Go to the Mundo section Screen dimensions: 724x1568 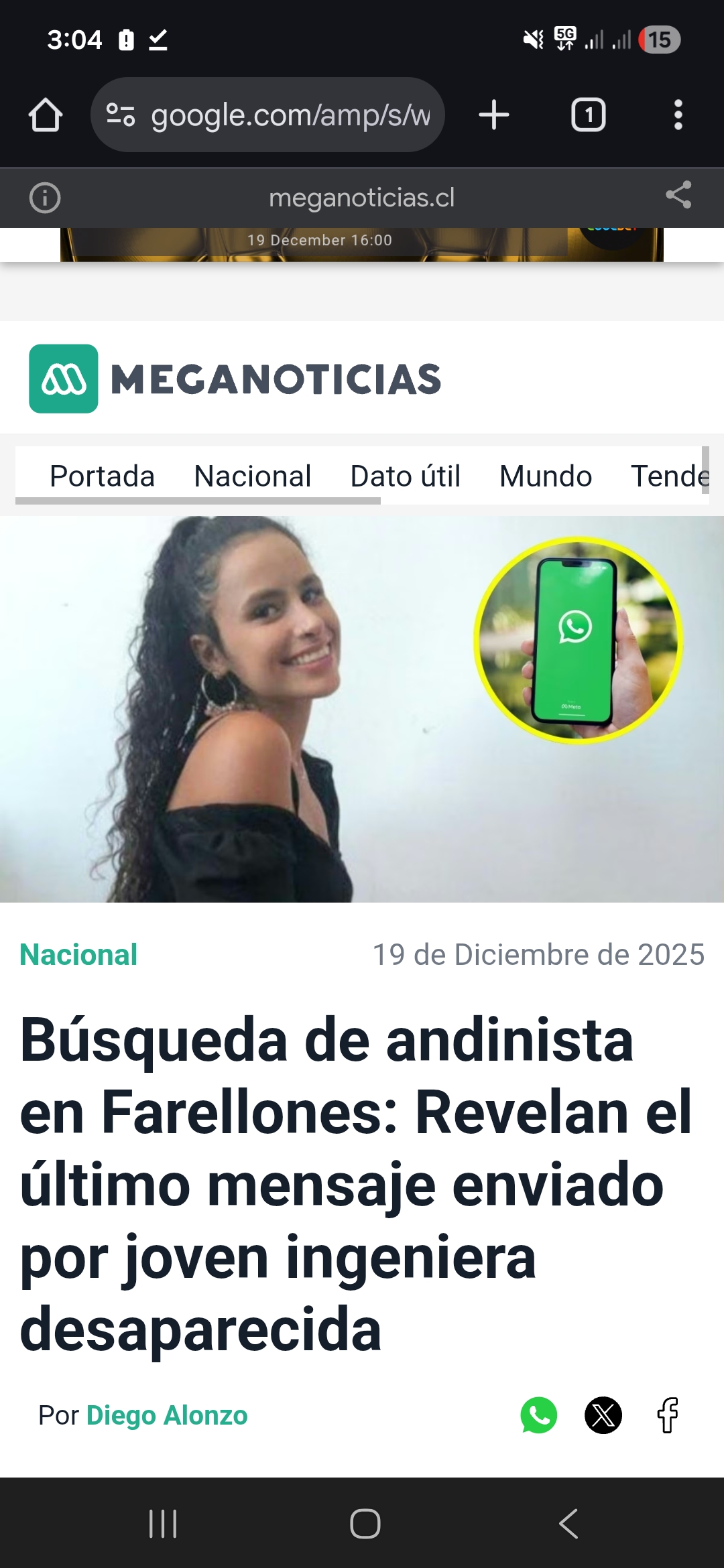(x=546, y=476)
